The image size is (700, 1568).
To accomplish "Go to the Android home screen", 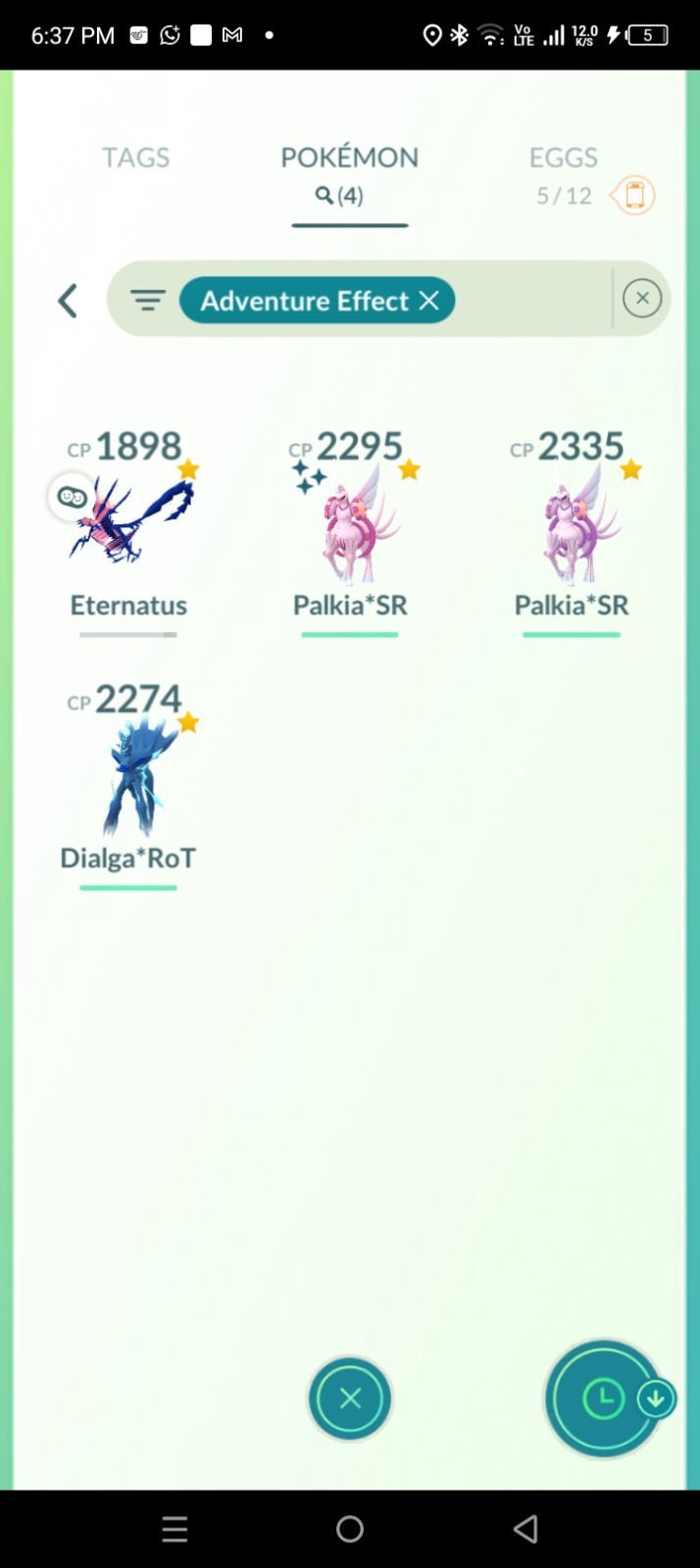I will coord(350,1529).
